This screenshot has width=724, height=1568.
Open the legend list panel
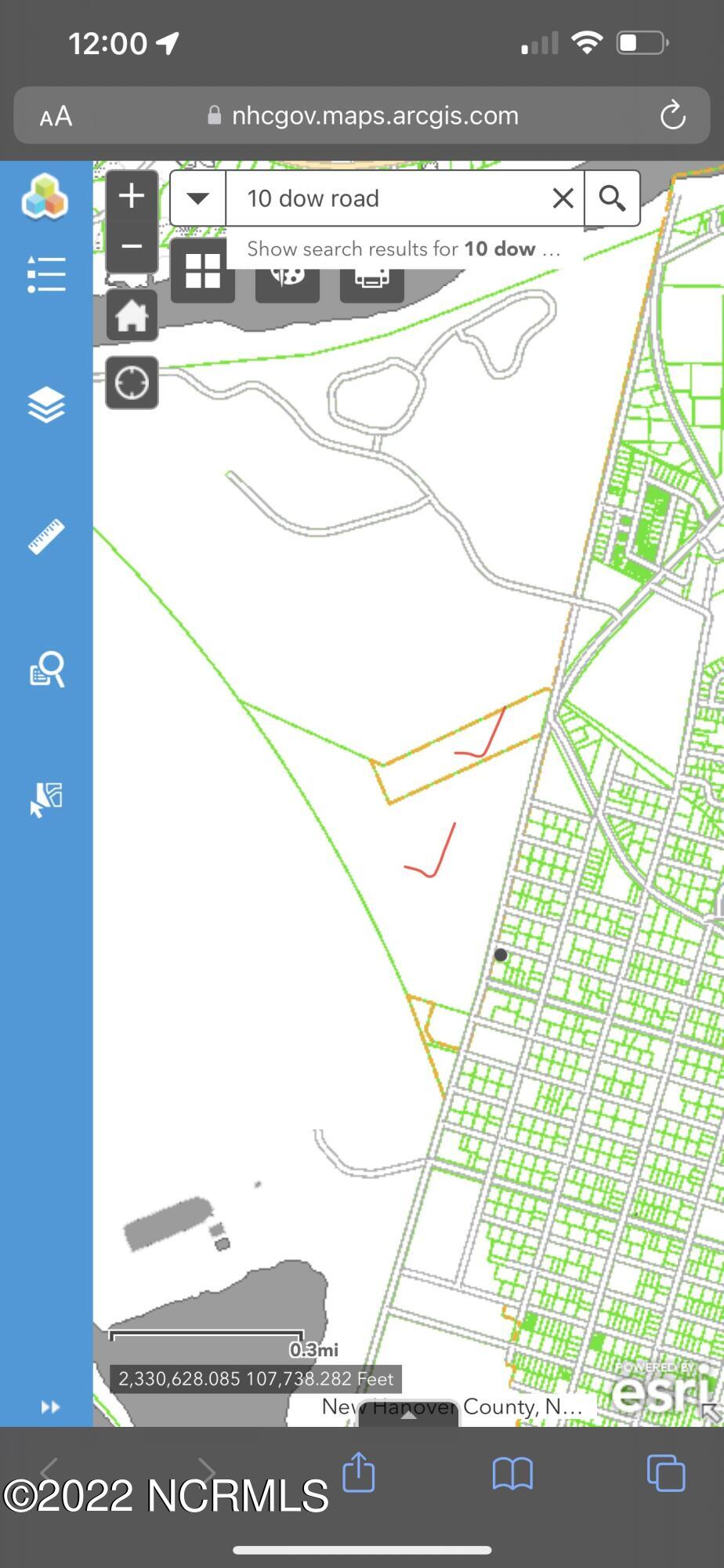pos(46,274)
